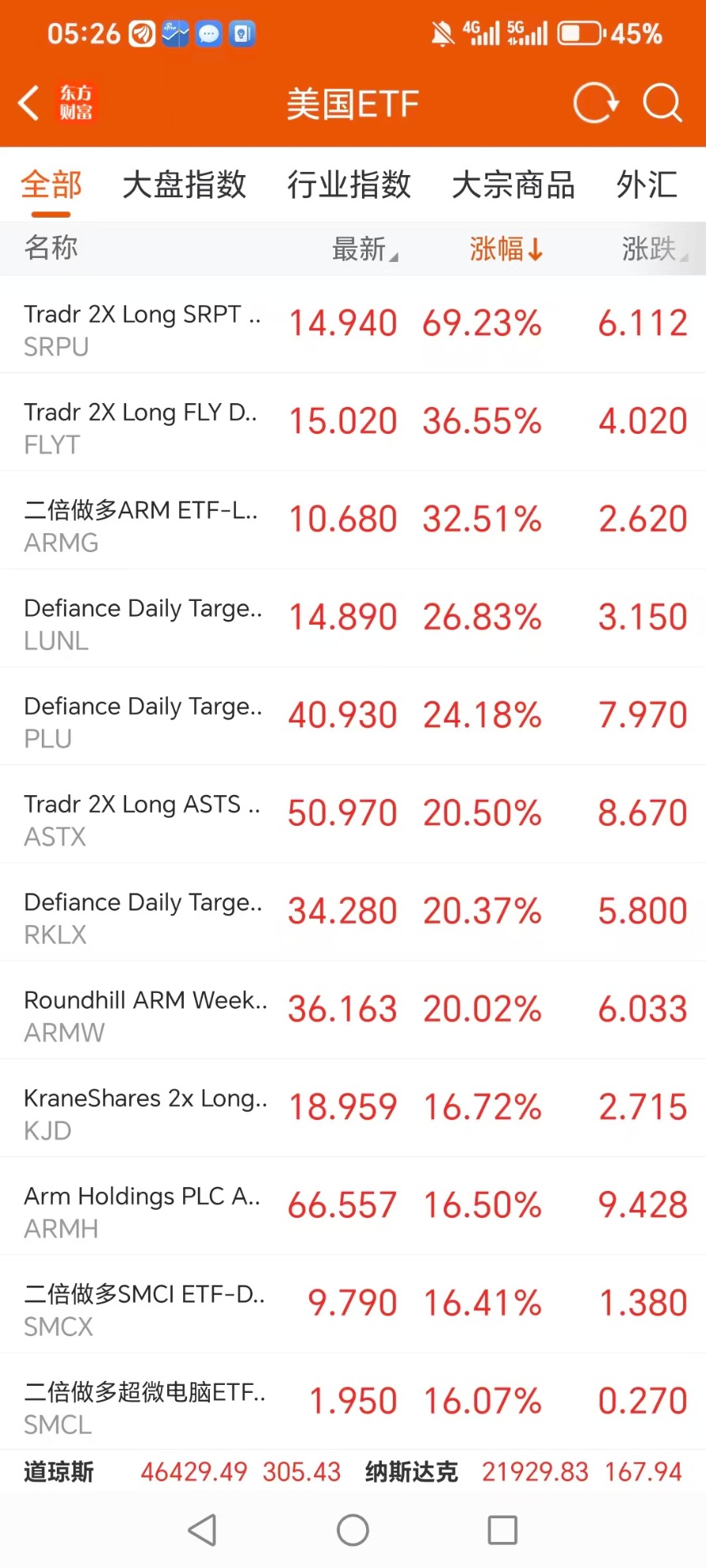Viewport: 706px width, 1568px height.
Task: Open the SRPU ETF row
Action: point(353,324)
